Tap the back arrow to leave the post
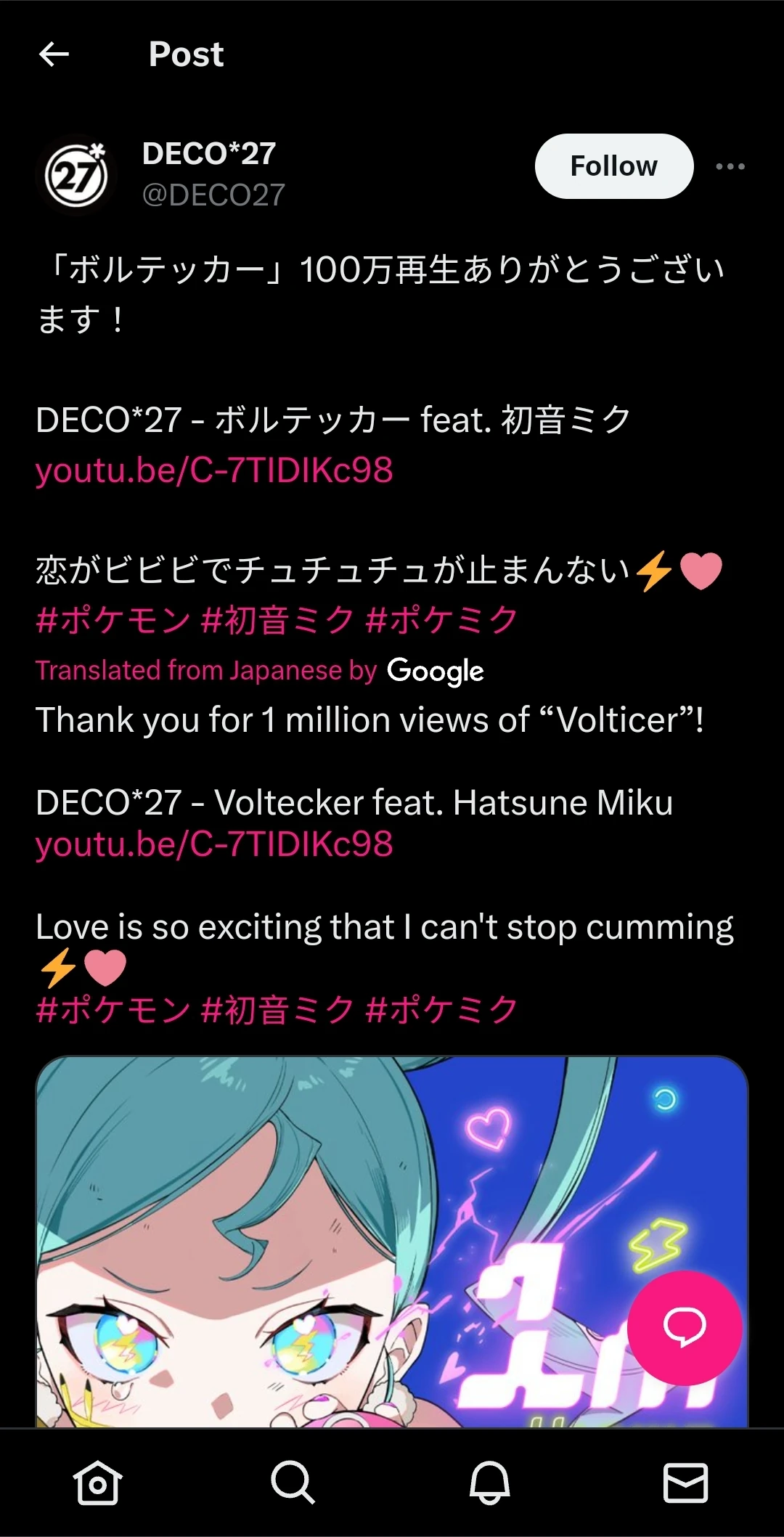784x1537 pixels. tap(54, 54)
